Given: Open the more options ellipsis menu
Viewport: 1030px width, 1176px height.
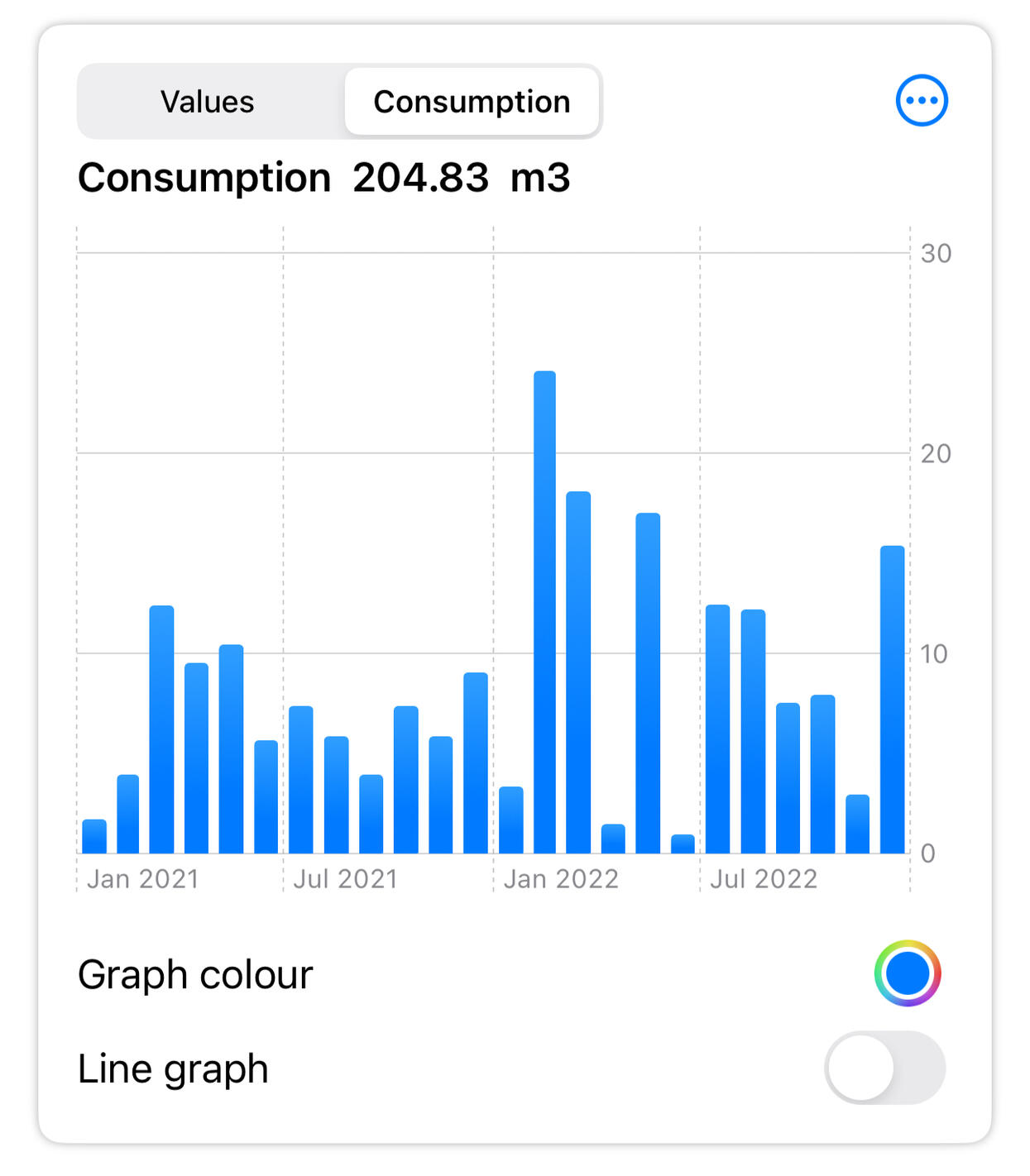Looking at the screenshot, I should pos(922,100).
